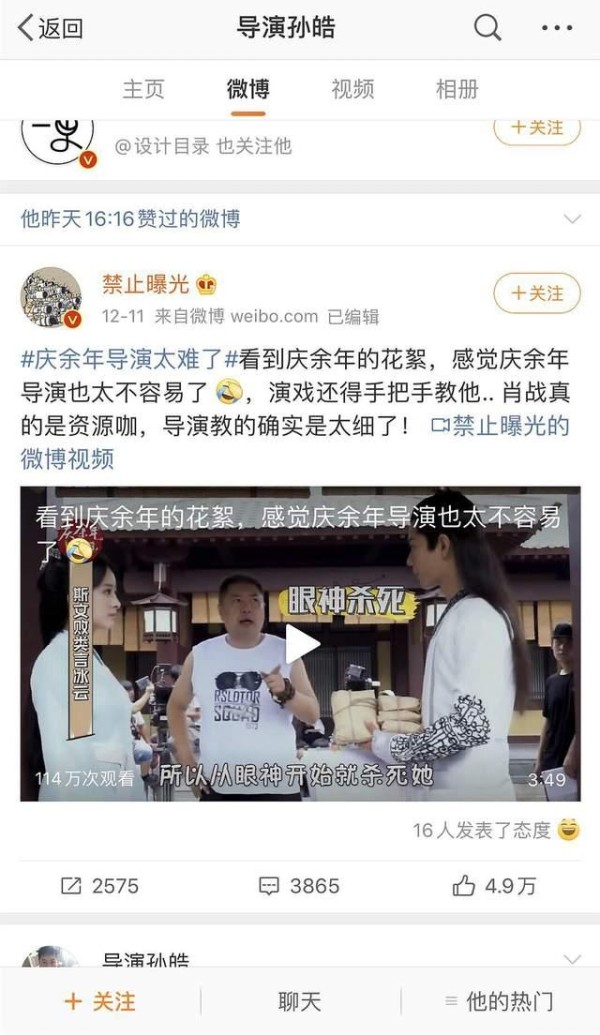600x1035 pixels.
Task: Open the #庆余年导演太难了# hashtag
Action: pos(129,360)
